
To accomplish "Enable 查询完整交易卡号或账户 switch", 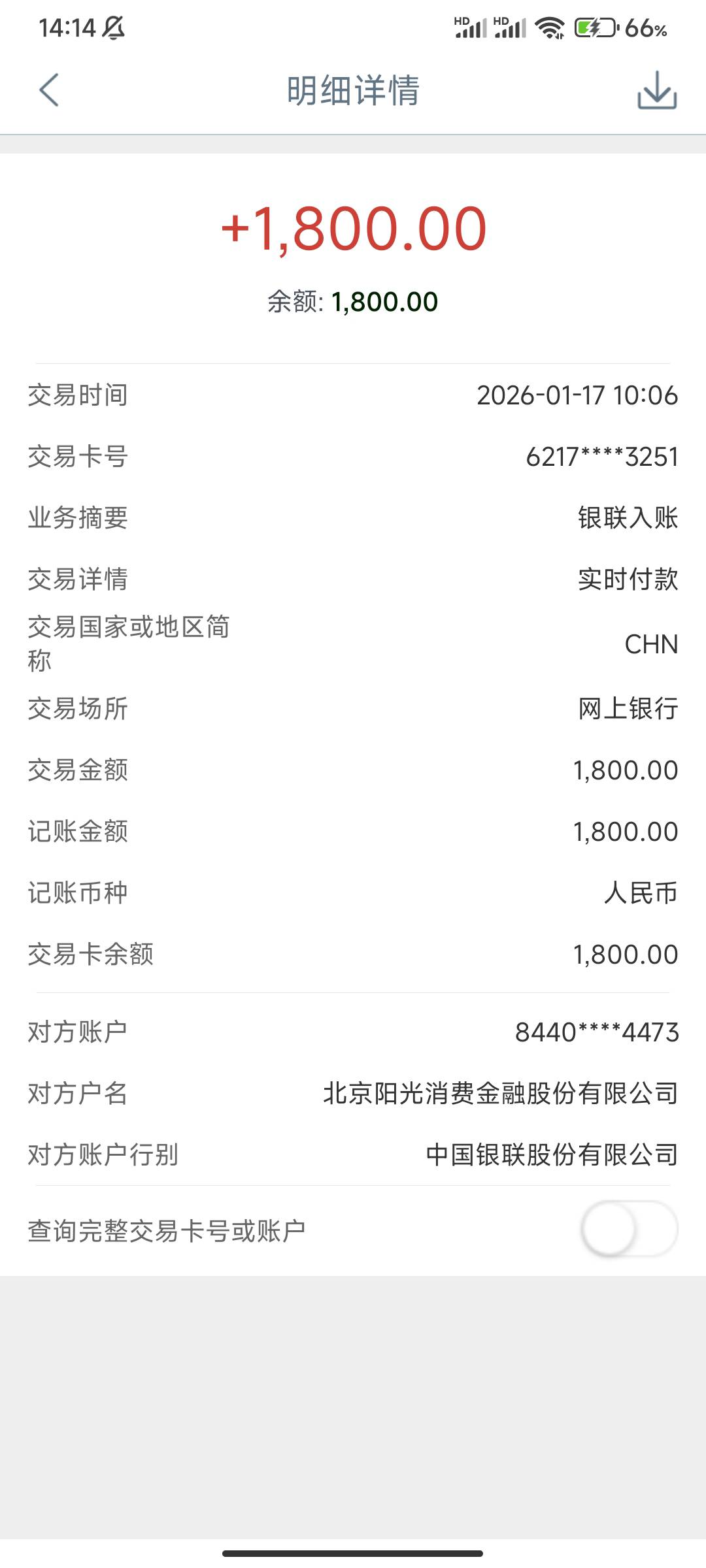I will pos(629,1229).
